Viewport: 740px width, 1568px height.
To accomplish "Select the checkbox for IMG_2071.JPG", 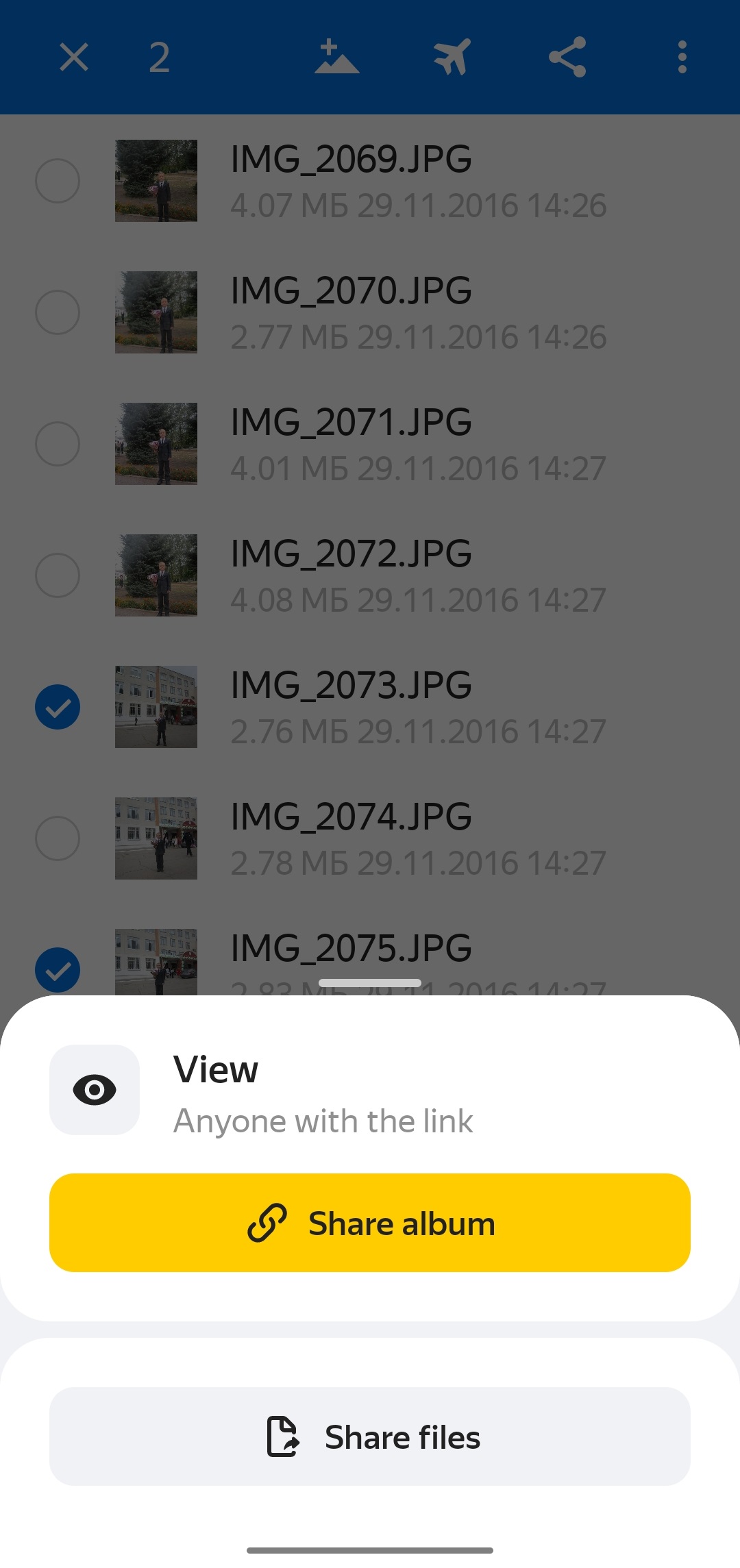I will 58,444.
